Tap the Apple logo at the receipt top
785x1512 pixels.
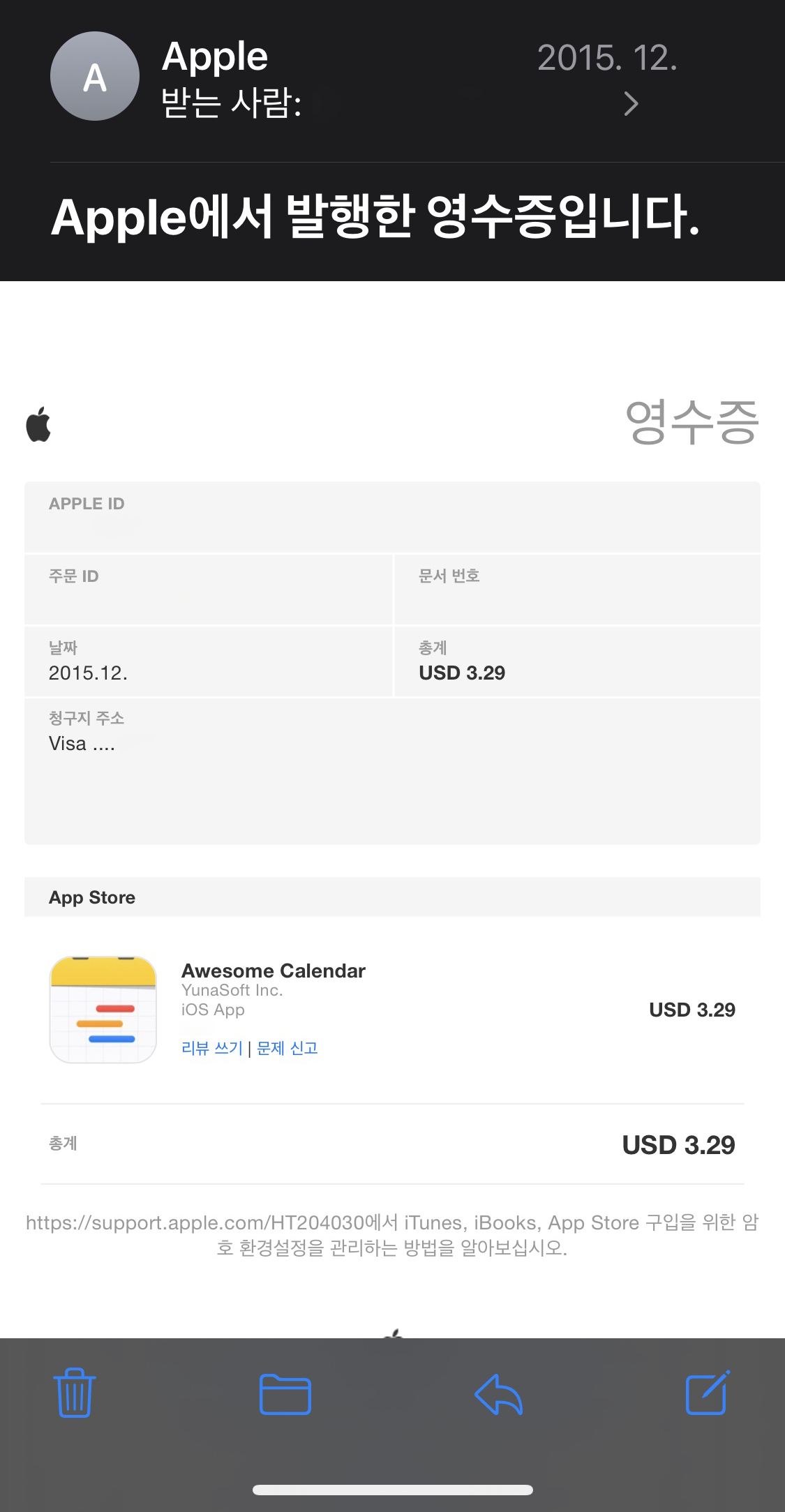(x=38, y=424)
